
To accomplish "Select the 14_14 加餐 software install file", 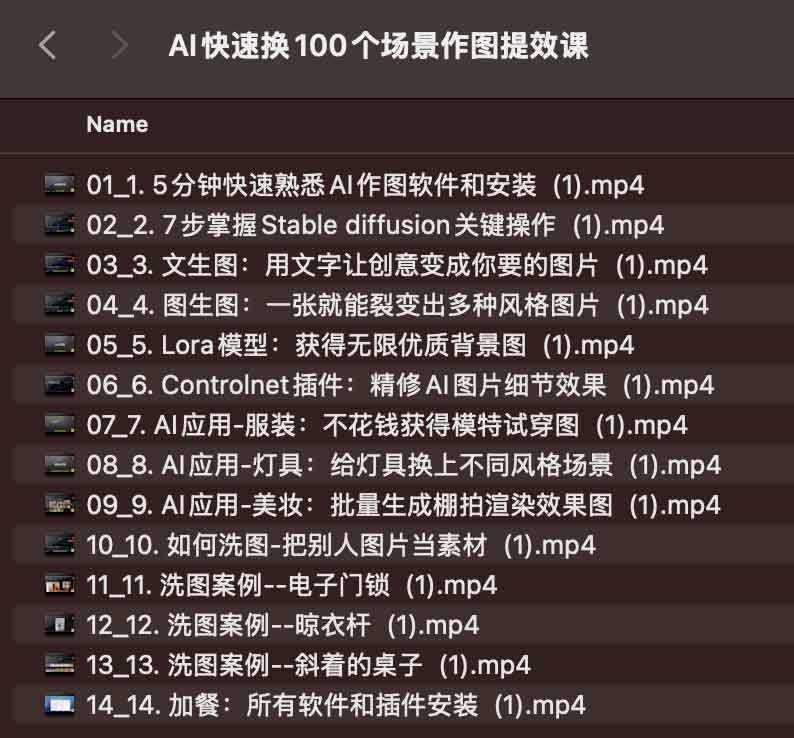I will (x=336, y=705).
